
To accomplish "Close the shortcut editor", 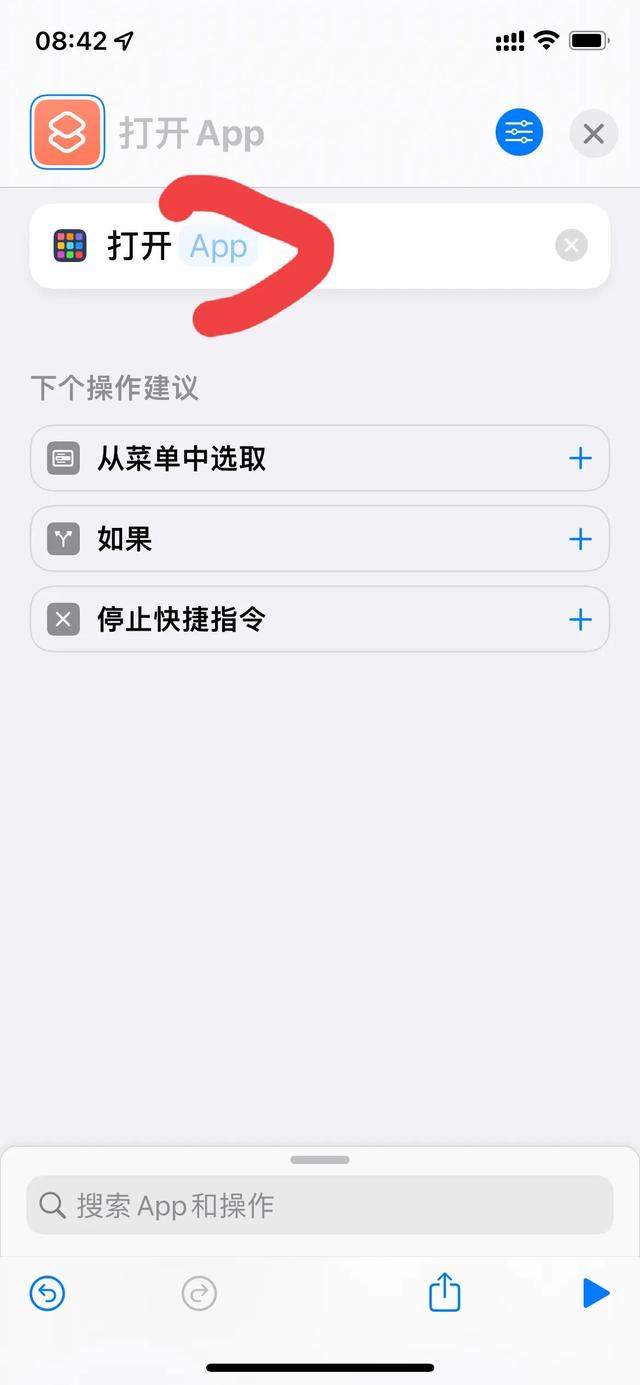I will click(x=593, y=133).
